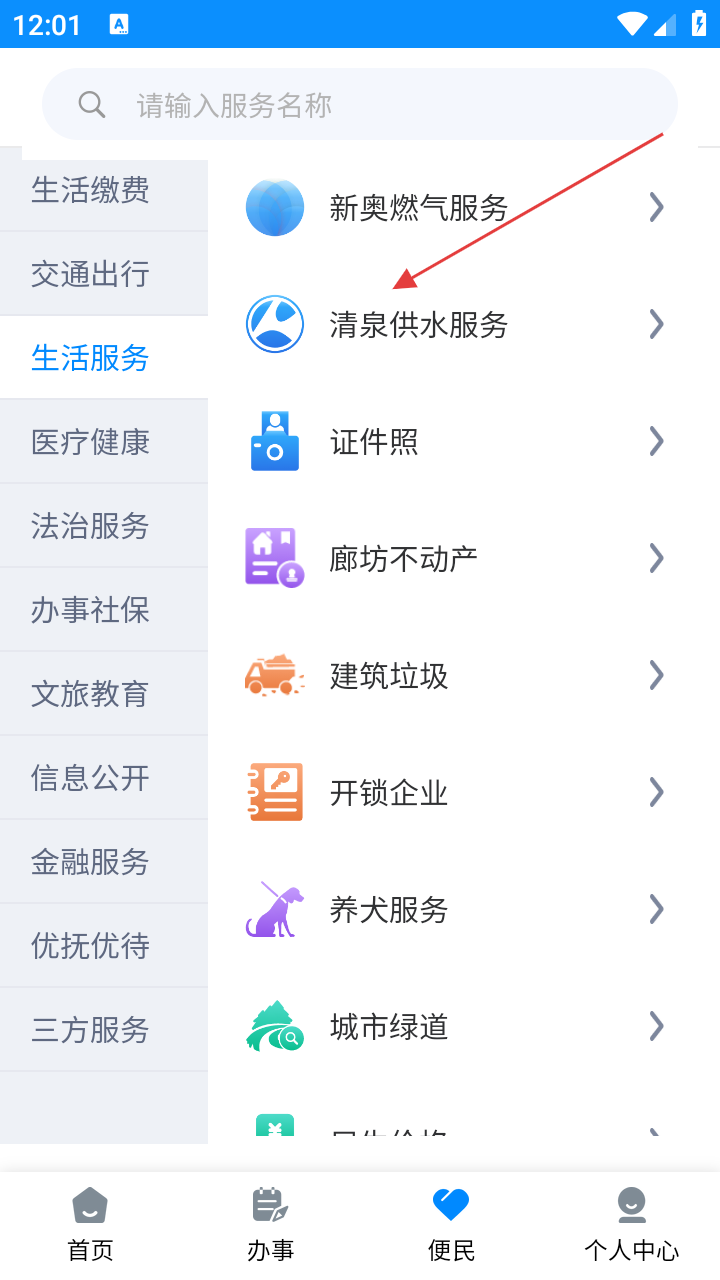720x1280 pixels.
Task: Switch to 金融服务 category
Action: tap(104, 861)
